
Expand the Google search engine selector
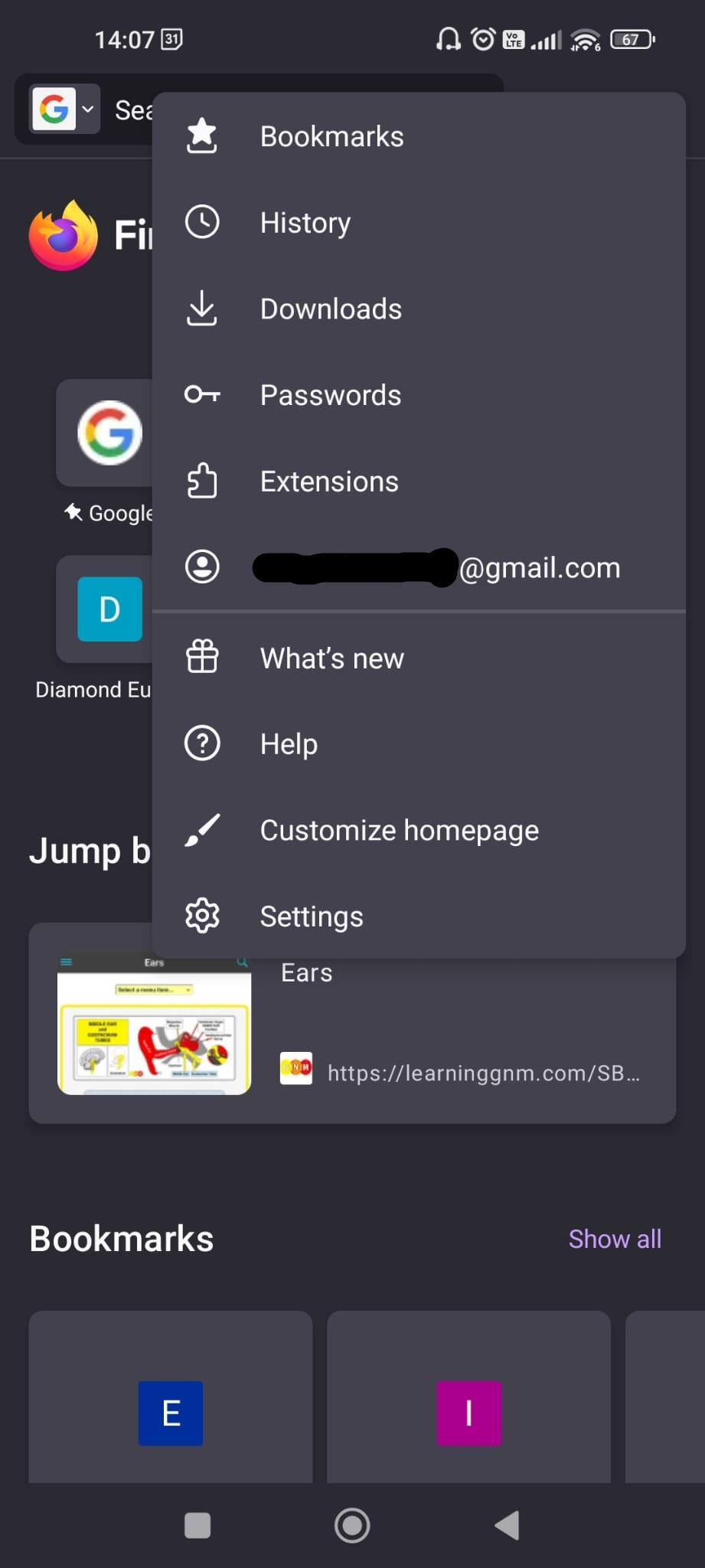tap(65, 109)
